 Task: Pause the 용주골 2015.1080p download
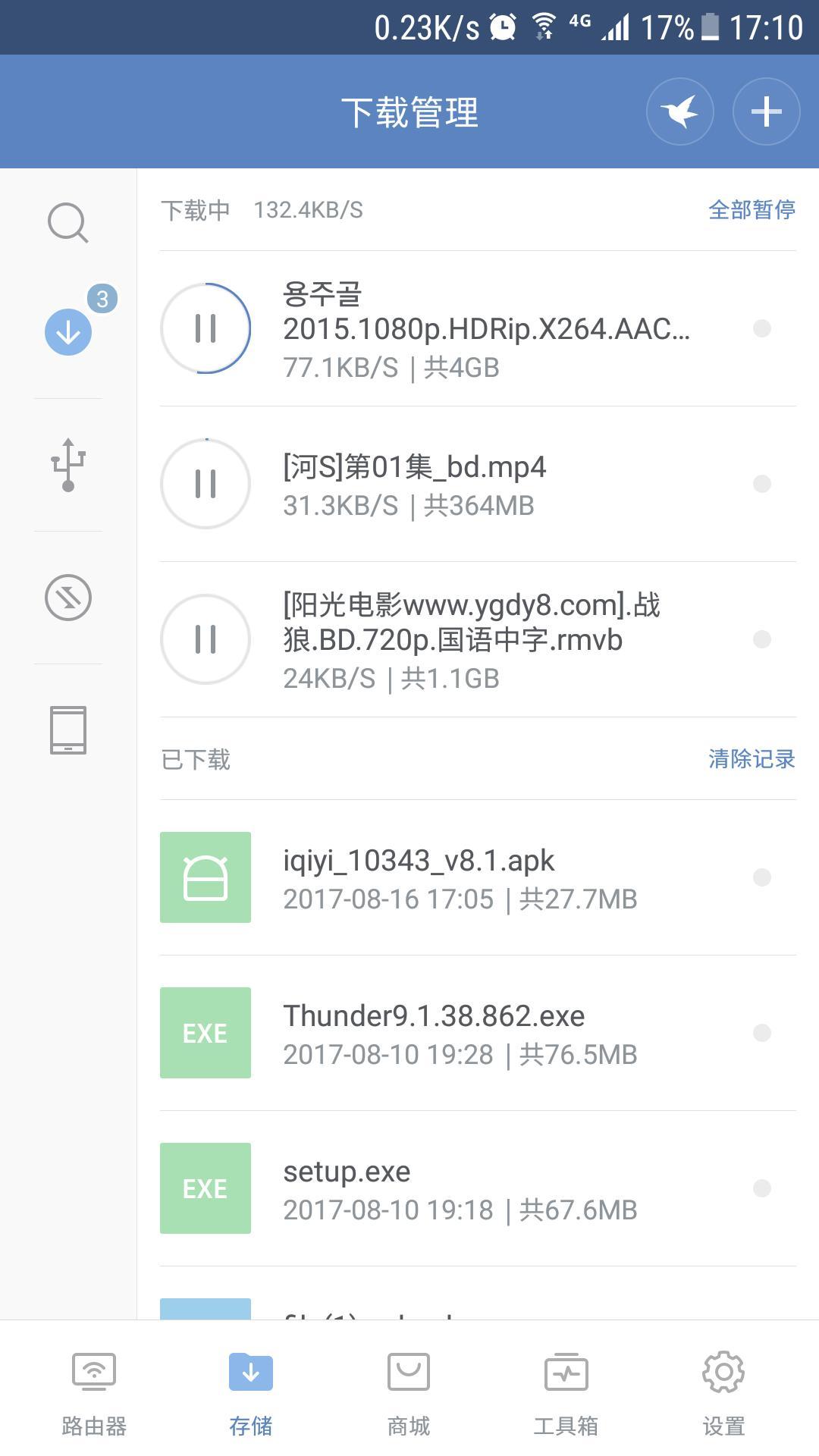206,328
